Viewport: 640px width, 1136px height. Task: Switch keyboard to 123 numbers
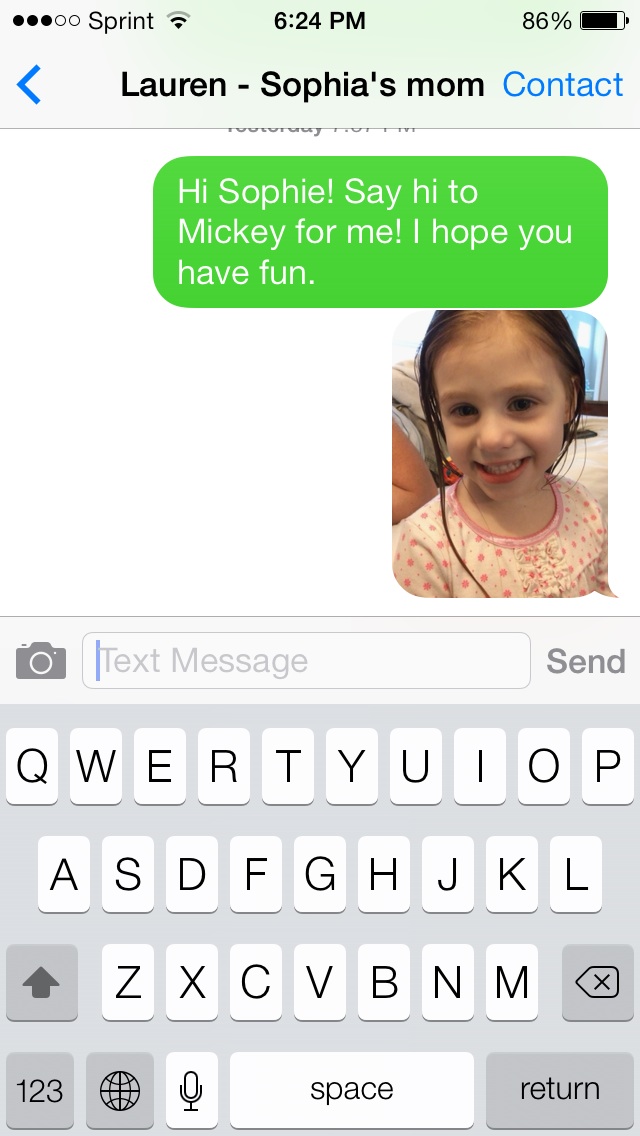click(x=40, y=1089)
